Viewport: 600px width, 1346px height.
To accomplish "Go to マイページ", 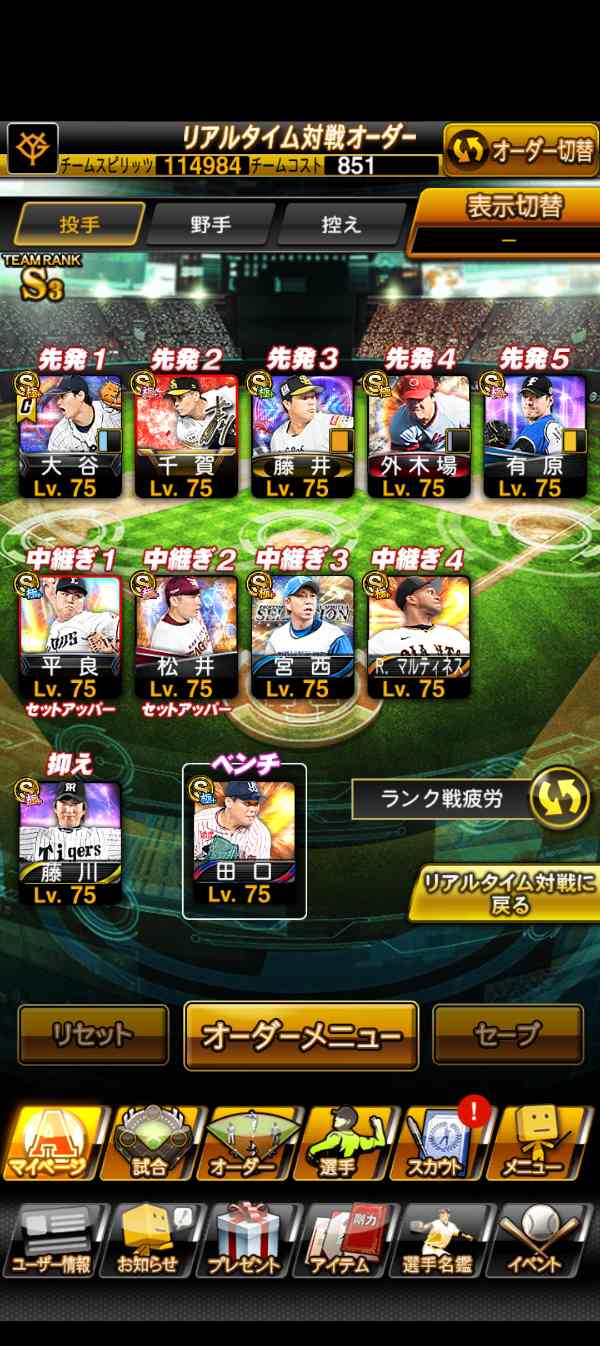I will 53,1142.
